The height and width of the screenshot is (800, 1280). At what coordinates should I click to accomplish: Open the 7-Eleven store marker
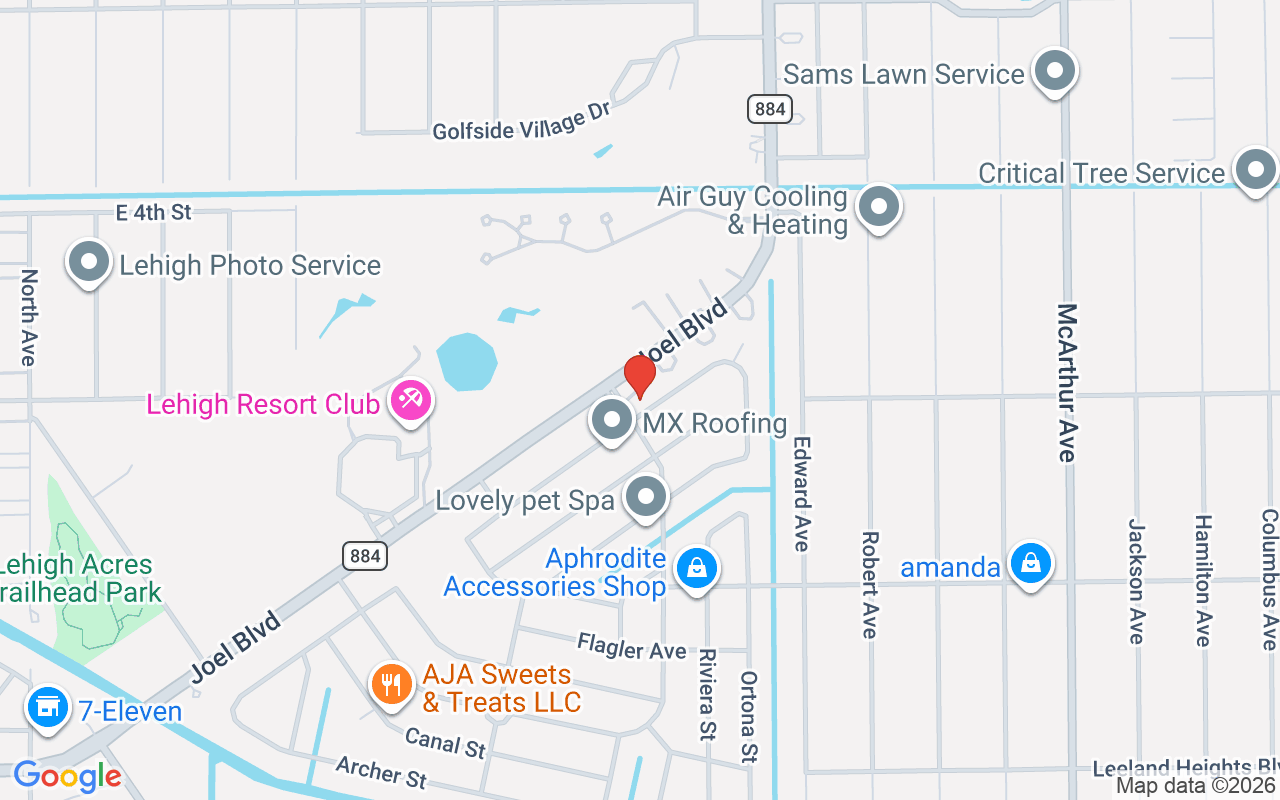46,709
